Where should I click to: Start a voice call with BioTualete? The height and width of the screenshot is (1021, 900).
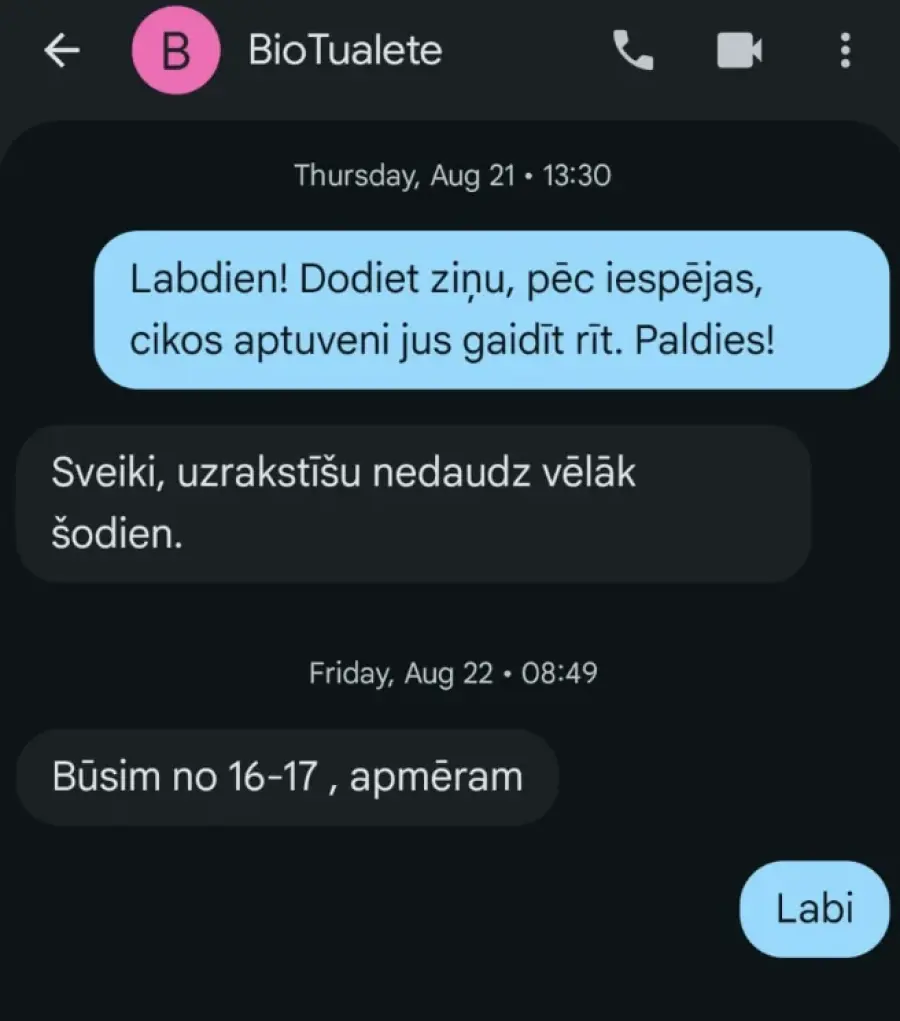(x=632, y=51)
